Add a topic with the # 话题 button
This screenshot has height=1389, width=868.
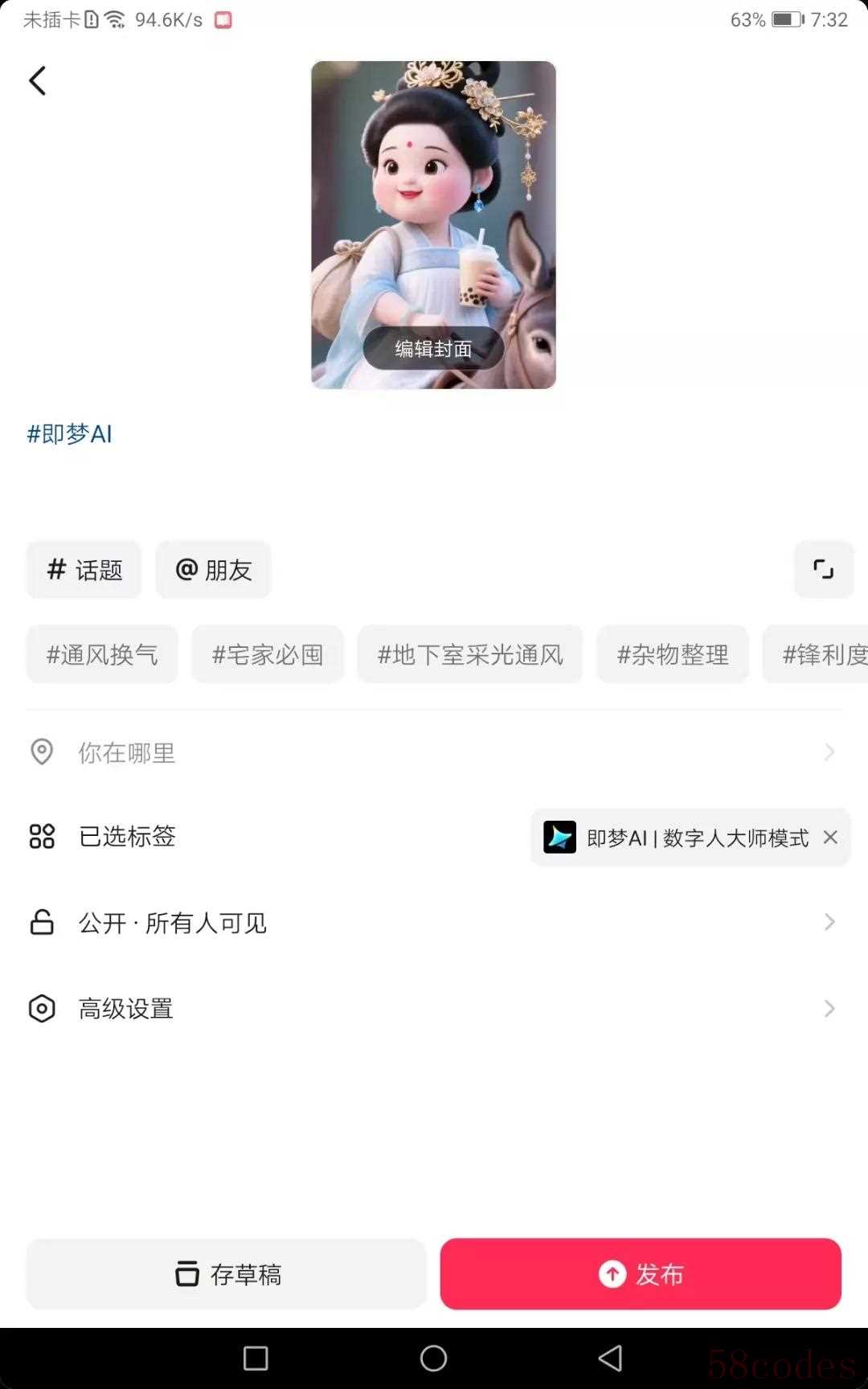pos(84,570)
